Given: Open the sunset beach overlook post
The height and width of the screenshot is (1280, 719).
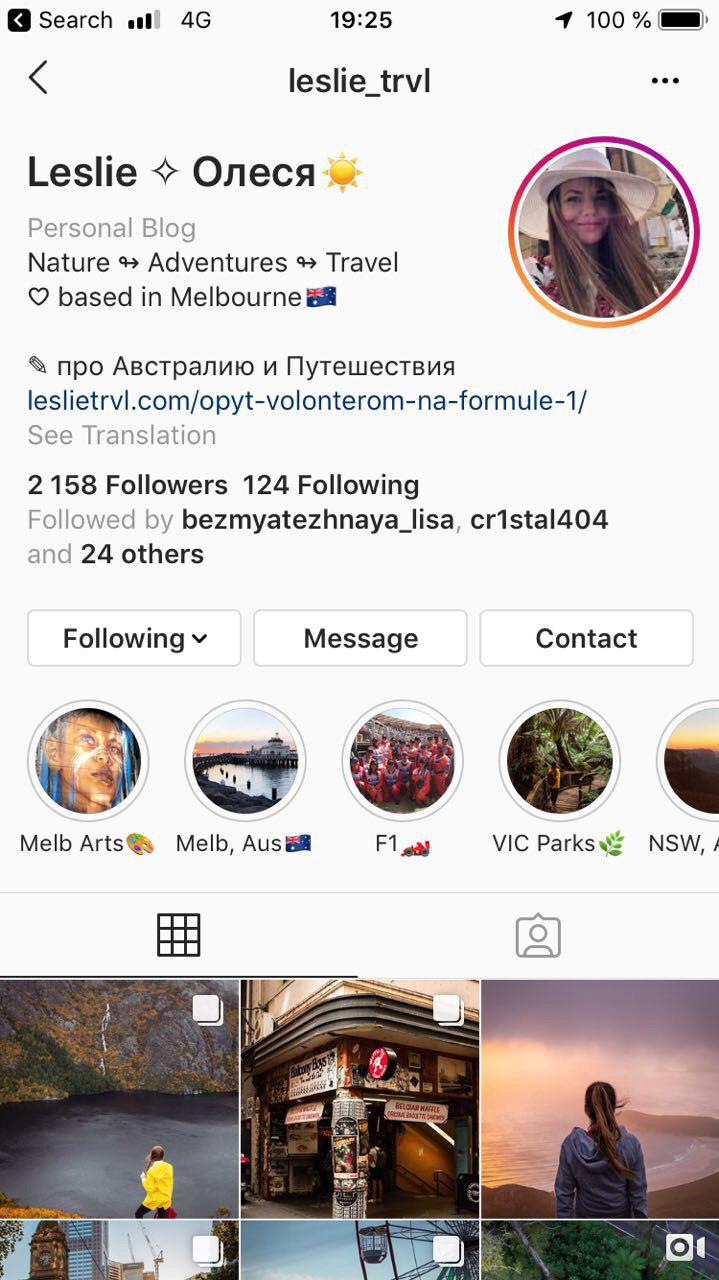Looking at the screenshot, I should pos(600,1098).
